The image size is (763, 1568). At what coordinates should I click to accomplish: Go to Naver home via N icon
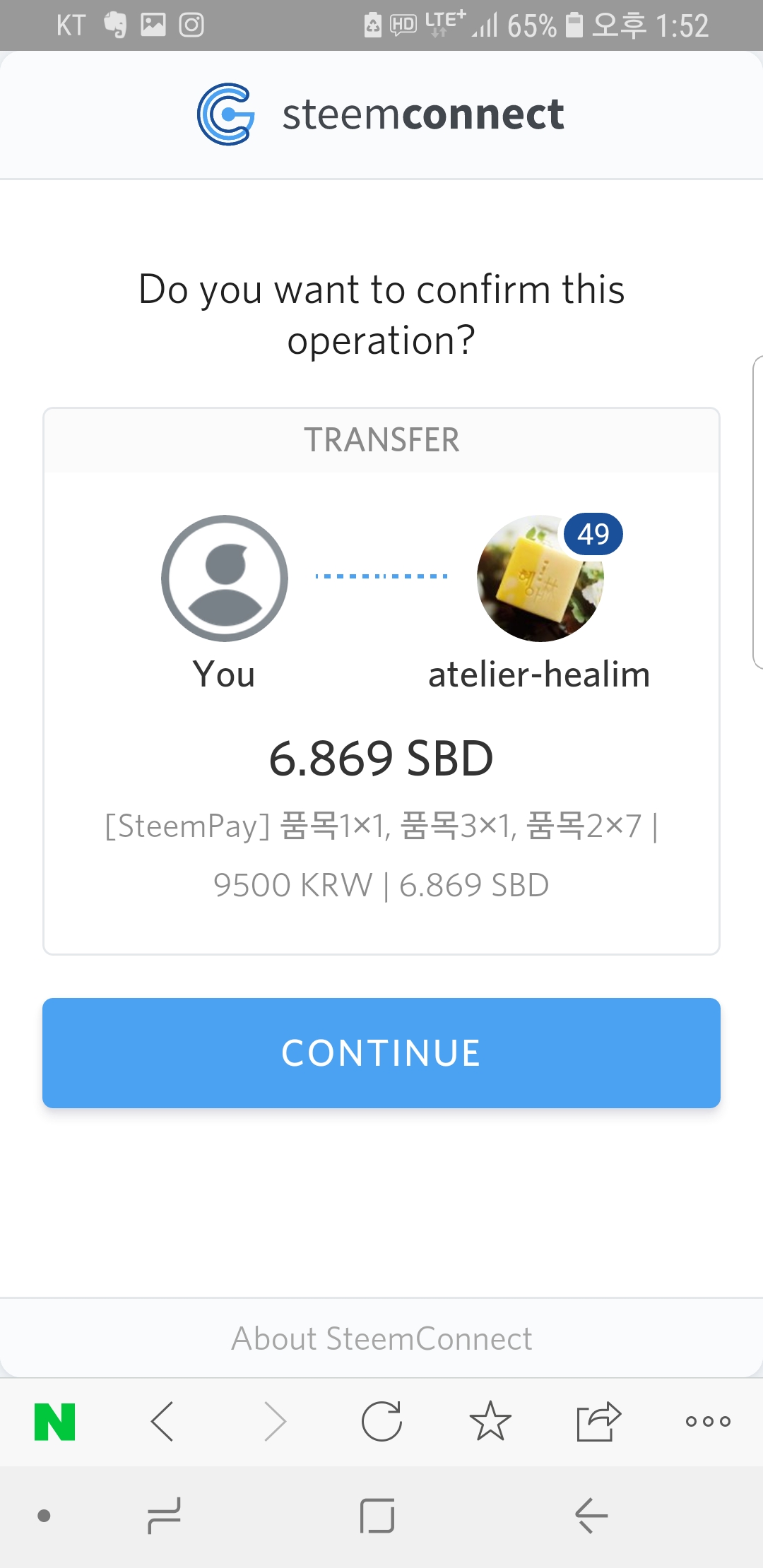(x=55, y=1421)
